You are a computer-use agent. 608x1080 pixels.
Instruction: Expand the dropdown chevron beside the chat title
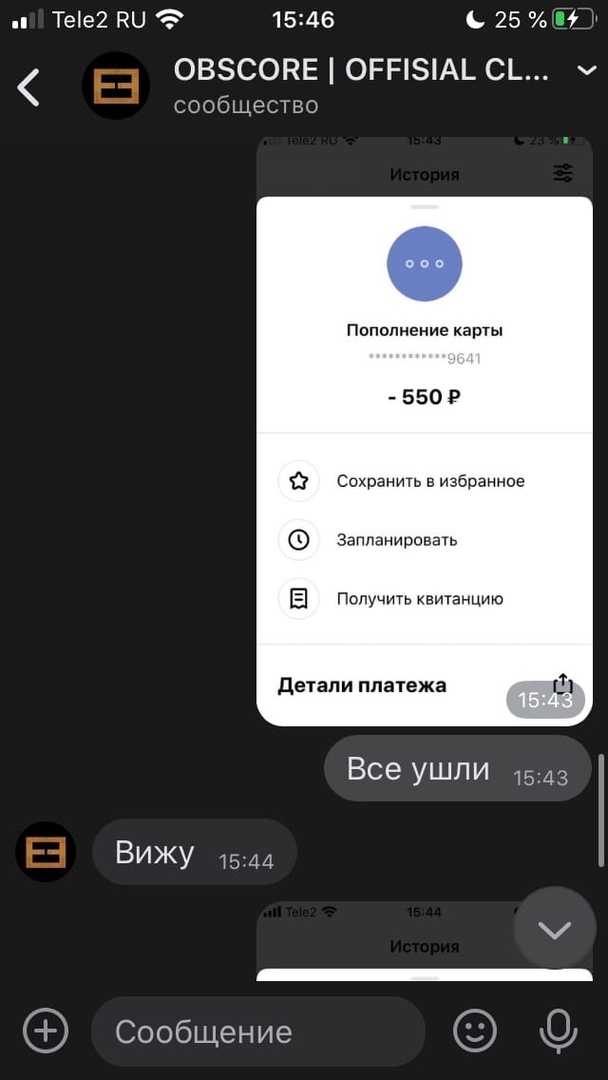click(587, 70)
